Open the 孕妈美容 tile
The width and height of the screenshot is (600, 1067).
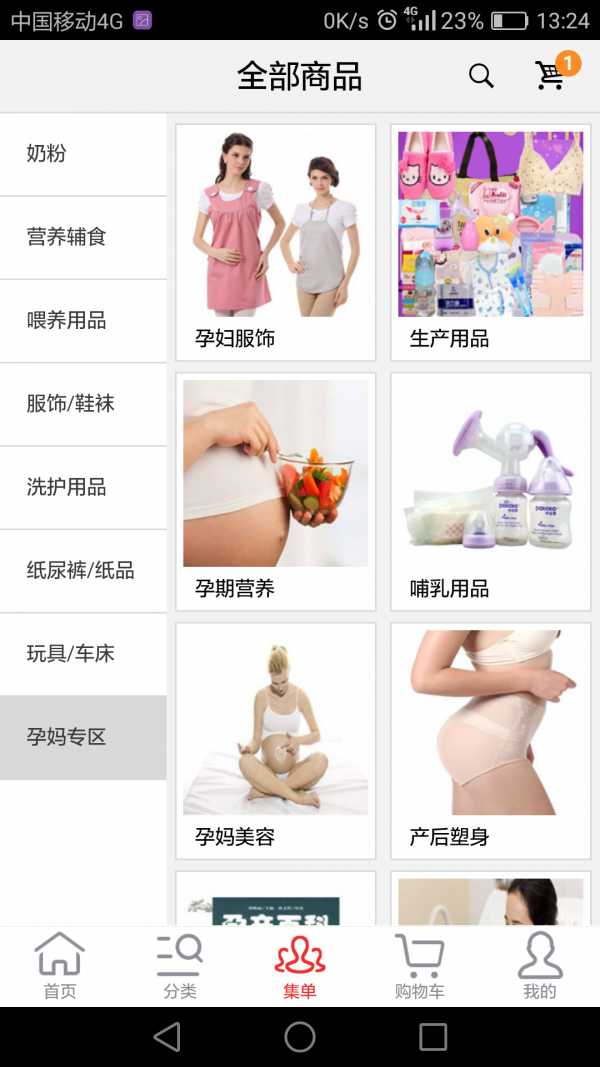click(x=275, y=740)
